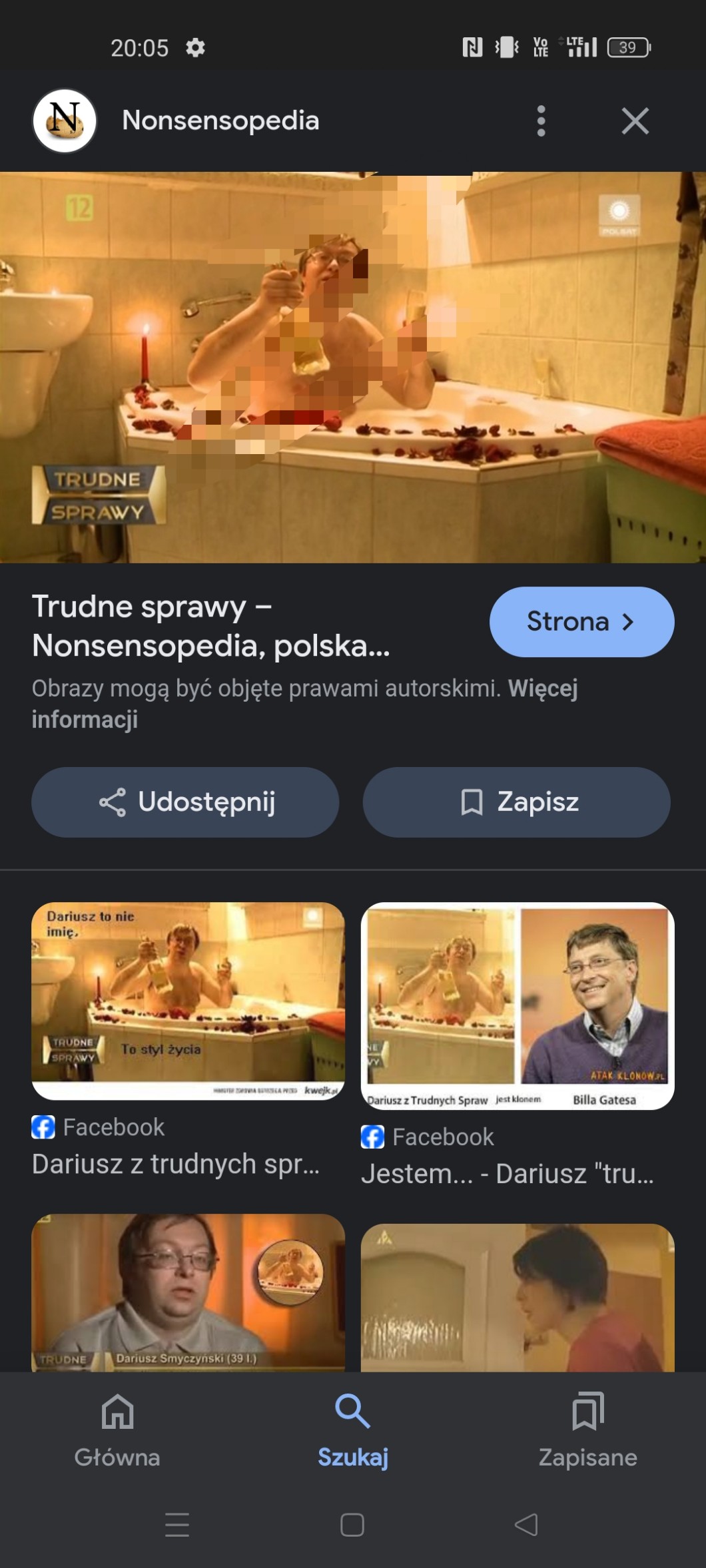Open the Dariusz Smyczyński related image
The image size is (706, 1568).
pos(188,1292)
